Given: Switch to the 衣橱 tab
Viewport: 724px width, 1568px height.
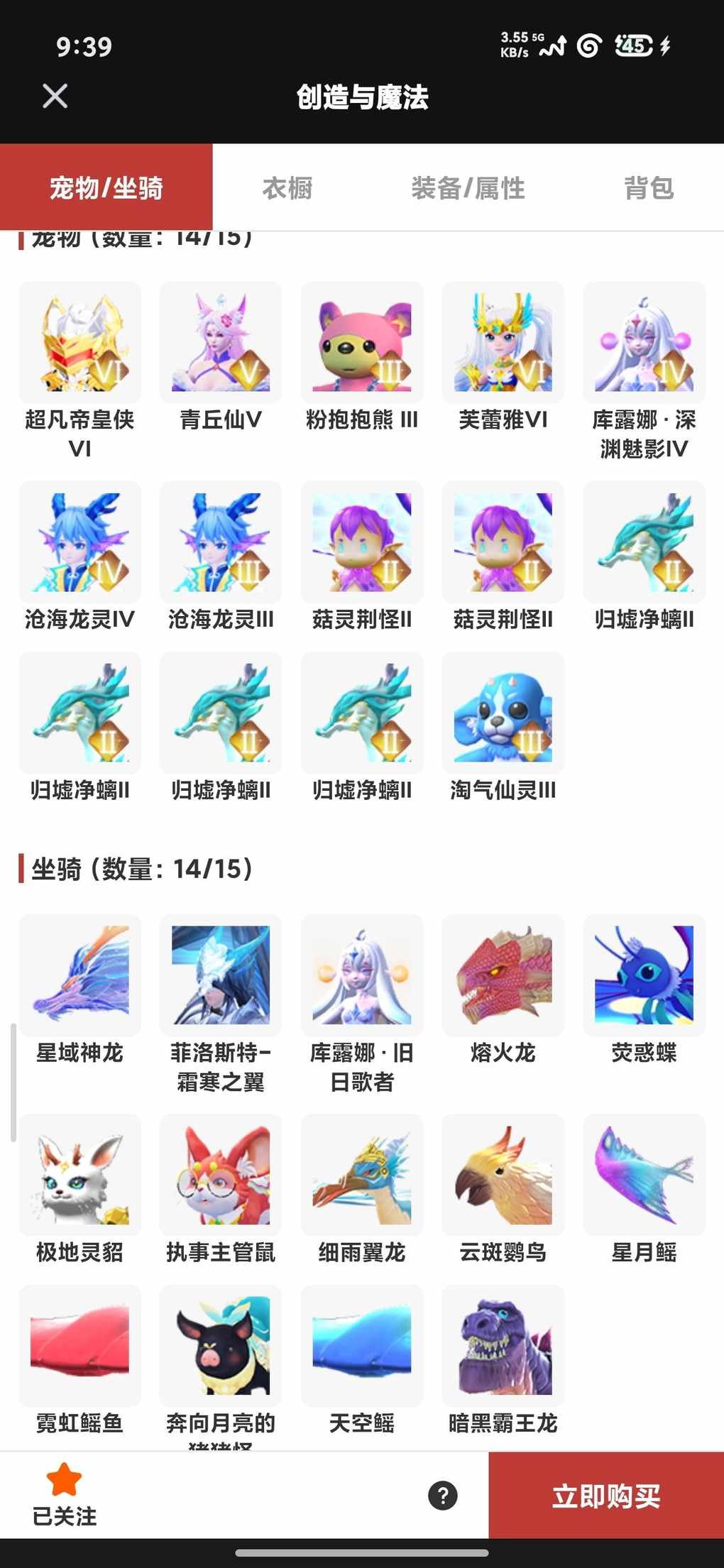Looking at the screenshot, I should coord(287,188).
